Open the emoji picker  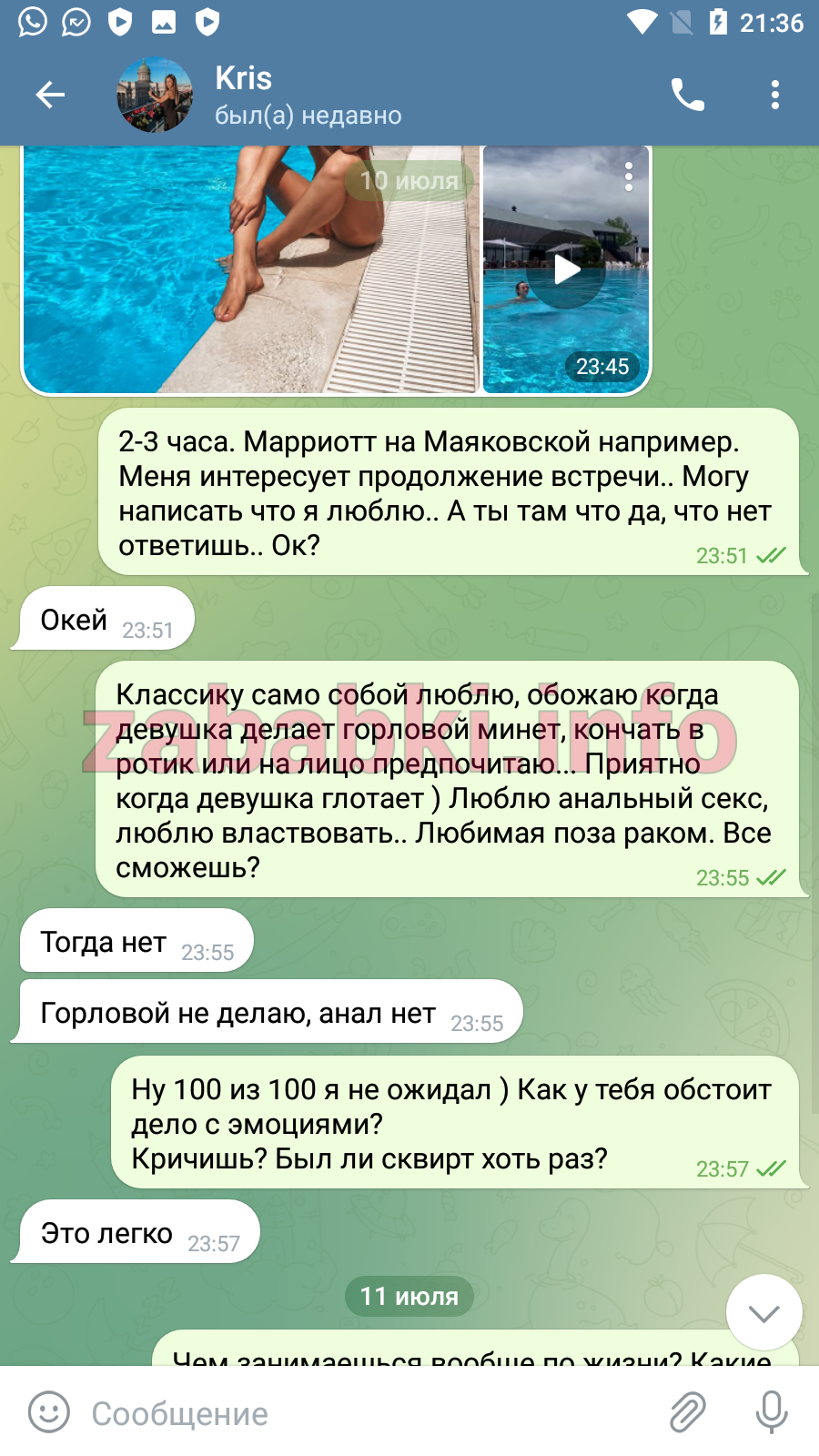49,1412
